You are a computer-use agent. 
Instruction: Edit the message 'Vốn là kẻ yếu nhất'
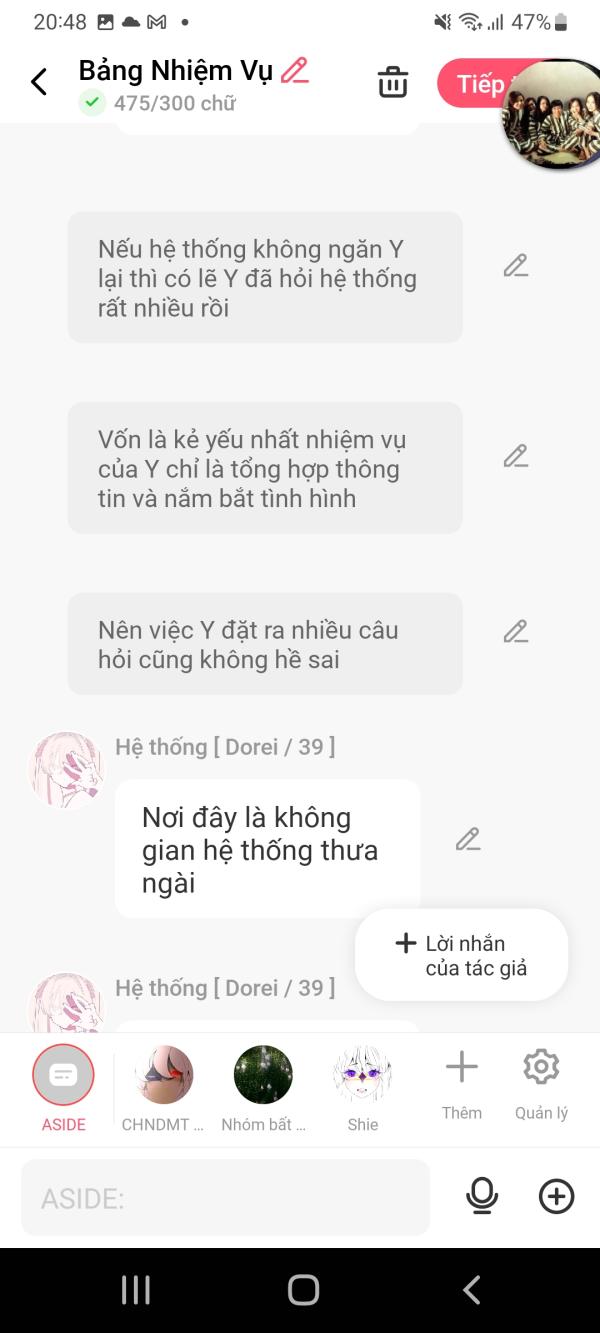(x=515, y=457)
